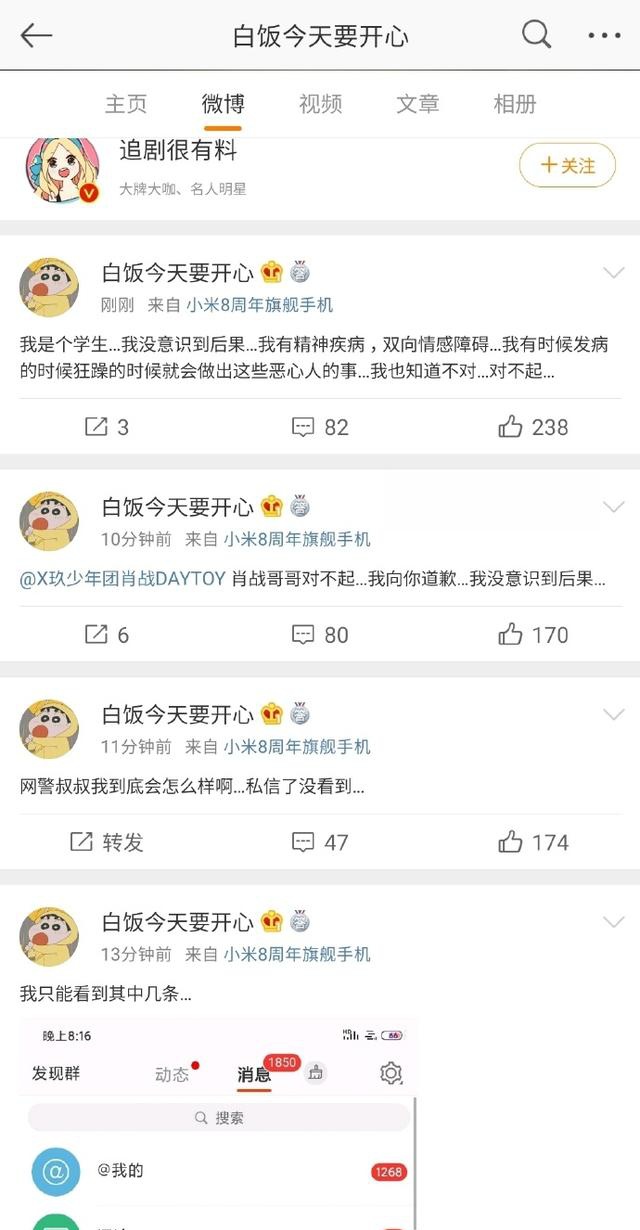Open the 80 comments on the apology post

pos(320,634)
